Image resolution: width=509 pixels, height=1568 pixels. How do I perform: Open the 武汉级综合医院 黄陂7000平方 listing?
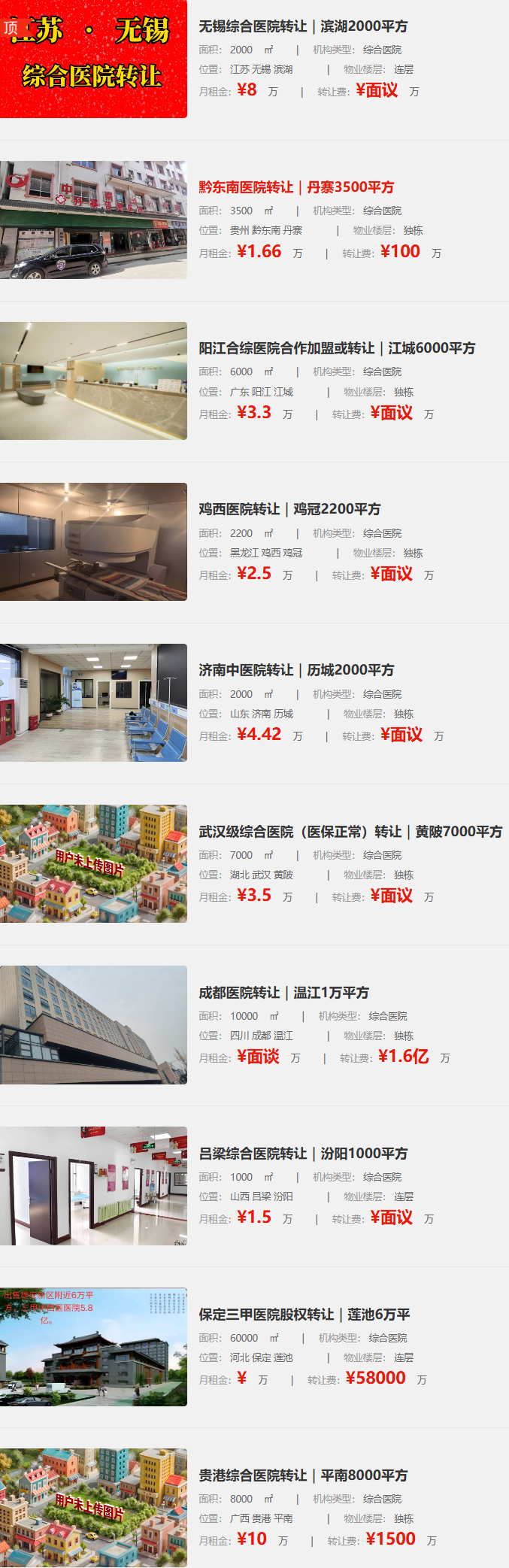click(350, 831)
